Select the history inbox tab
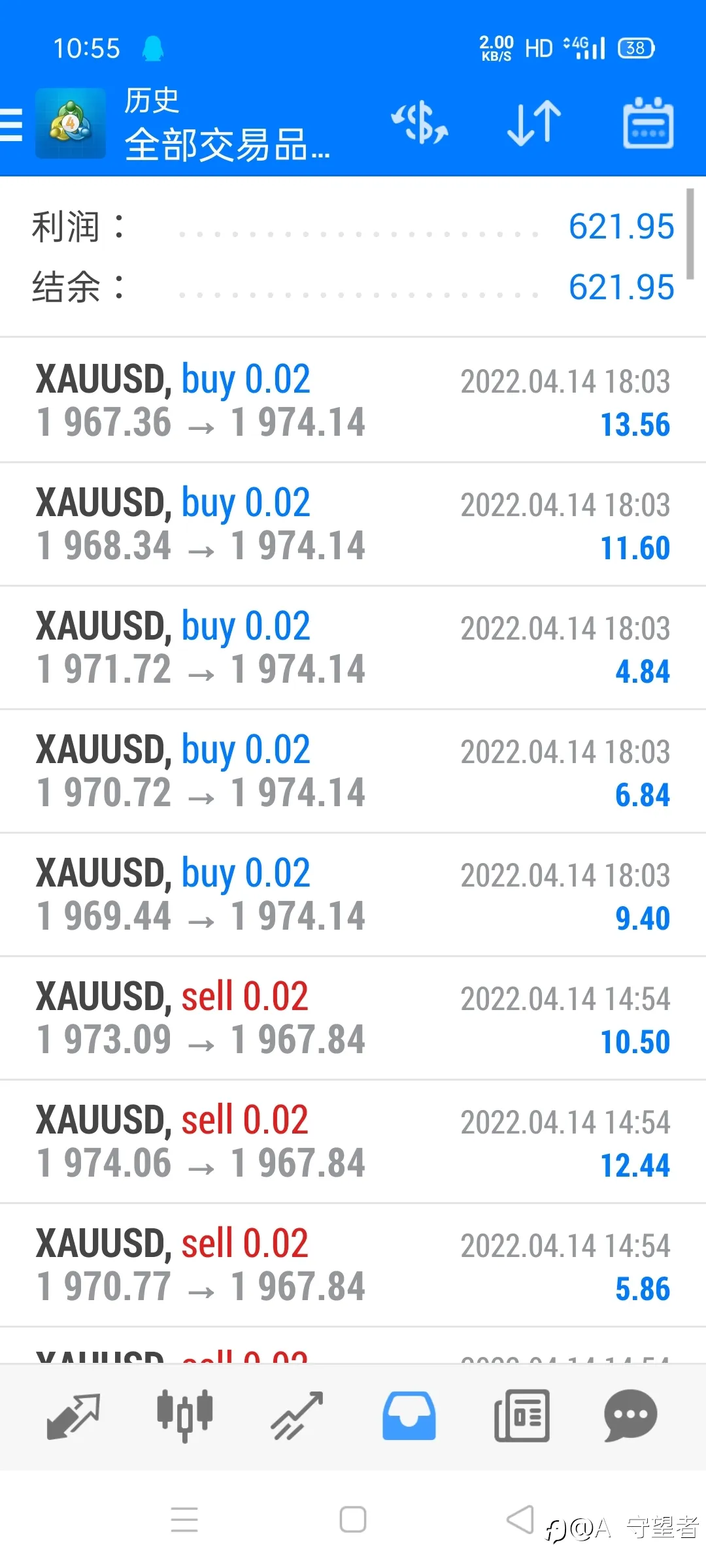 pyautogui.click(x=409, y=1416)
